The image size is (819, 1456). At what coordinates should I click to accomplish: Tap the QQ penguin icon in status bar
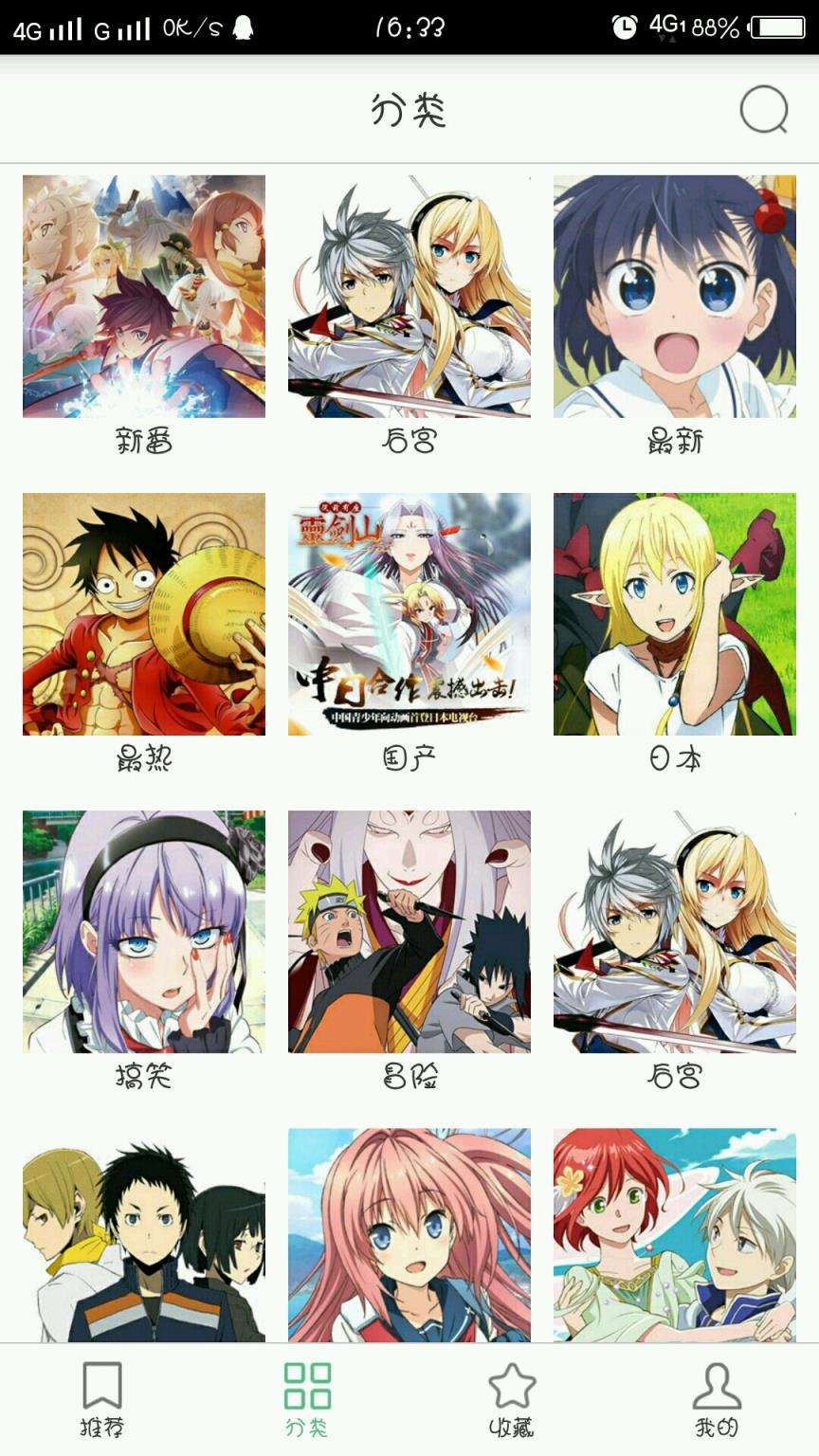click(x=239, y=27)
